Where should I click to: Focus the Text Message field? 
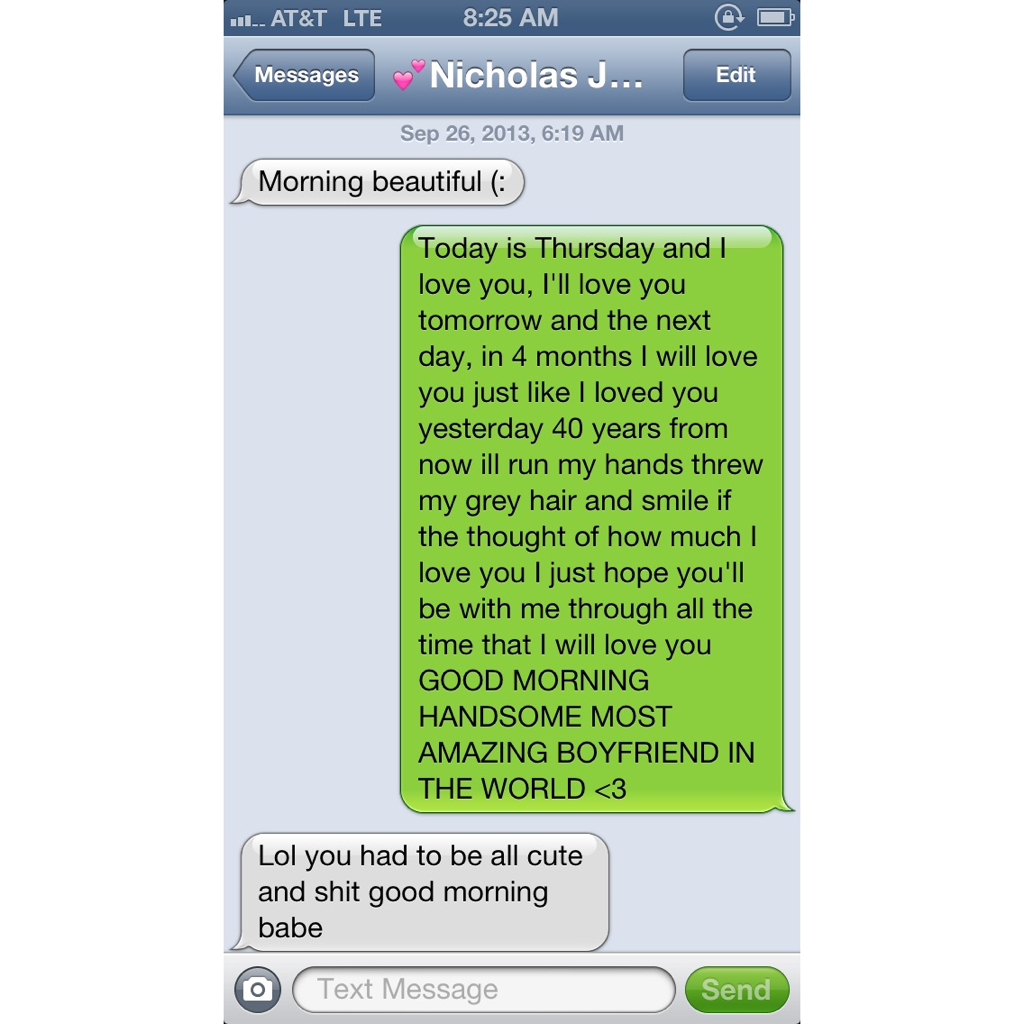point(484,990)
